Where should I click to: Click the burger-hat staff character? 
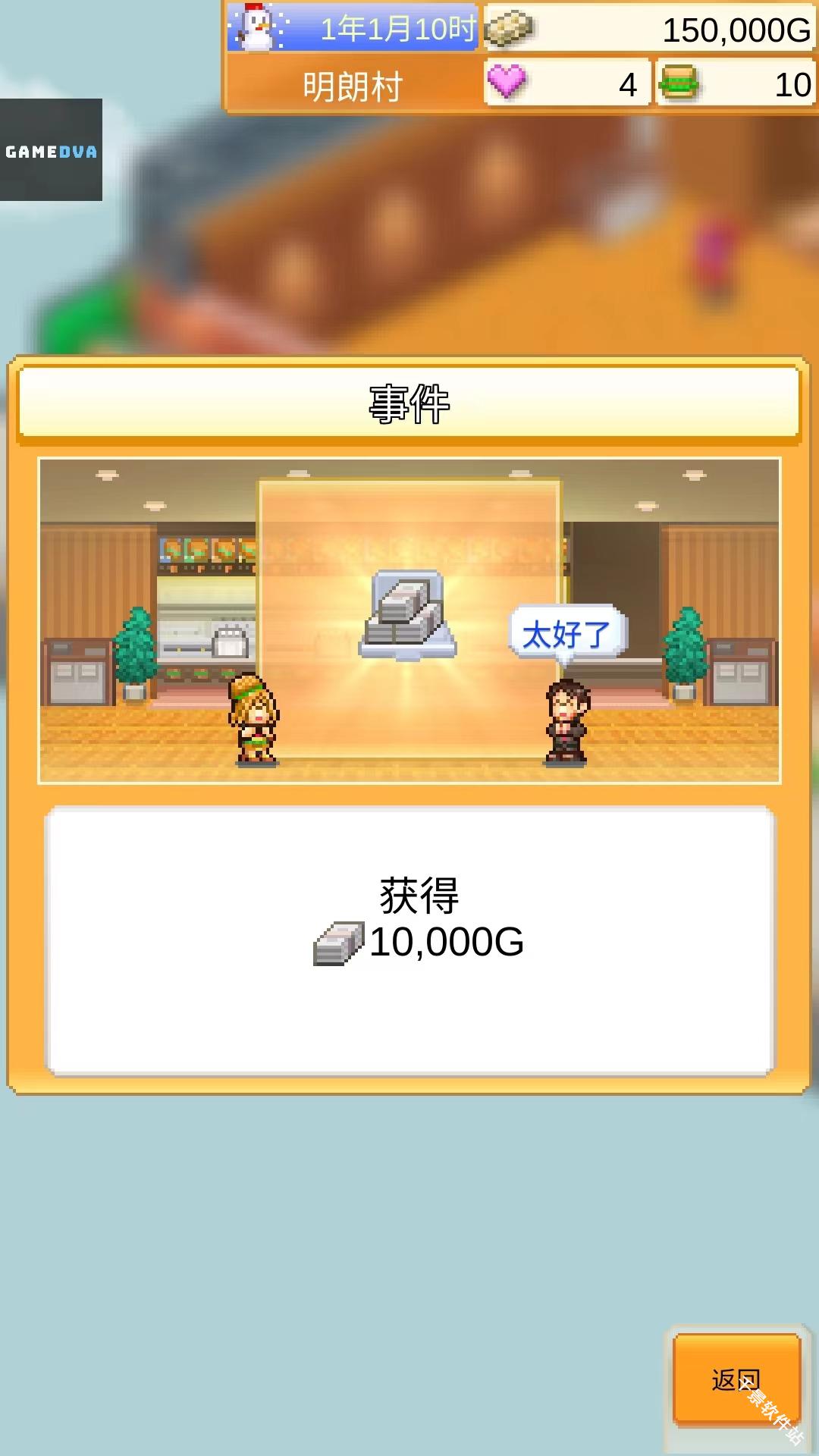click(x=254, y=720)
